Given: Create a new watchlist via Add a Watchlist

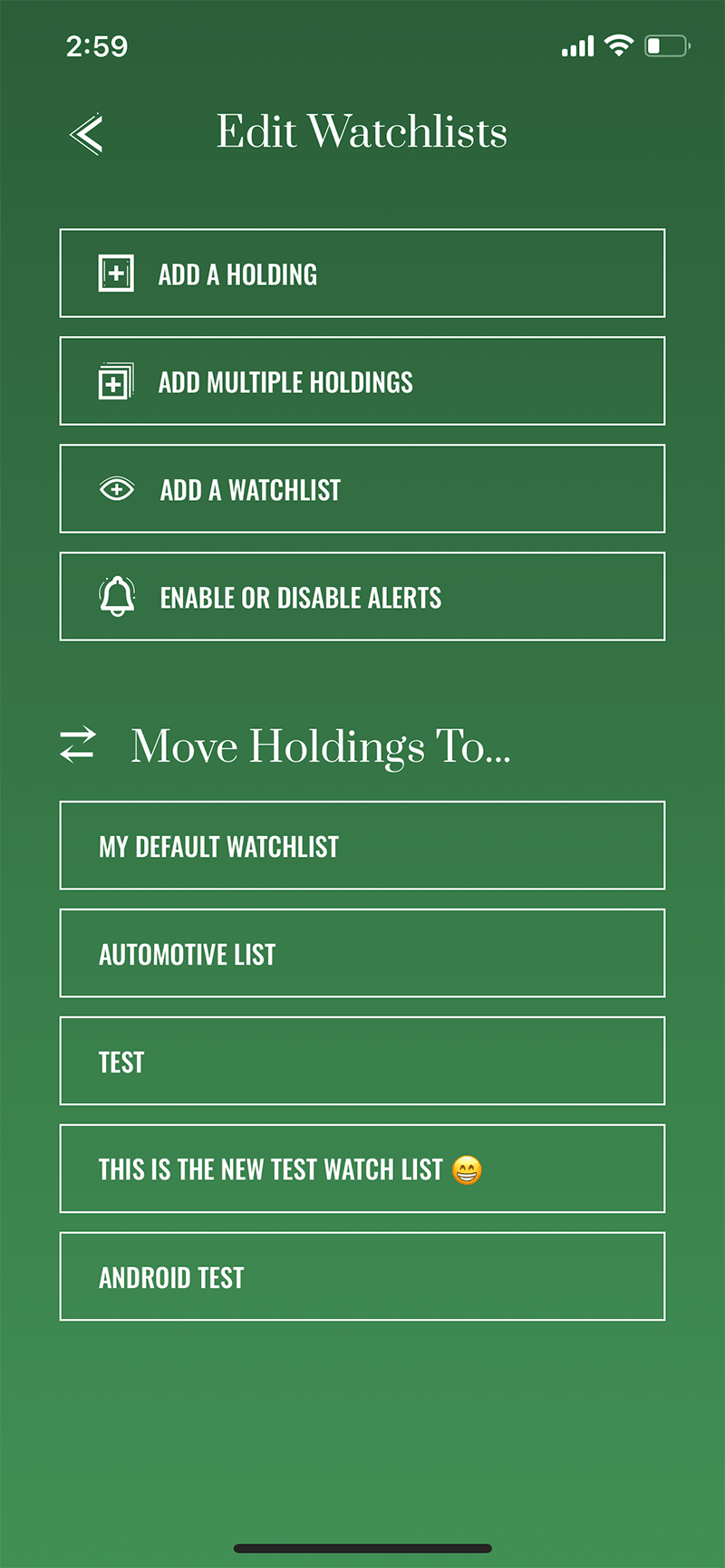Looking at the screenshot, I should pos(362,489).
